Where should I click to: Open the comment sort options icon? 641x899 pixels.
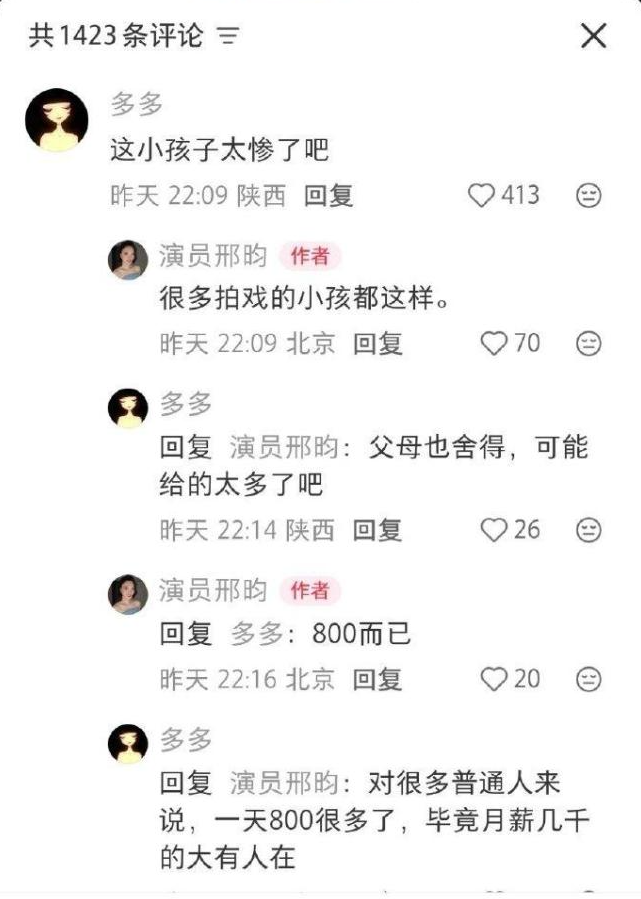[x=229, y=37]
